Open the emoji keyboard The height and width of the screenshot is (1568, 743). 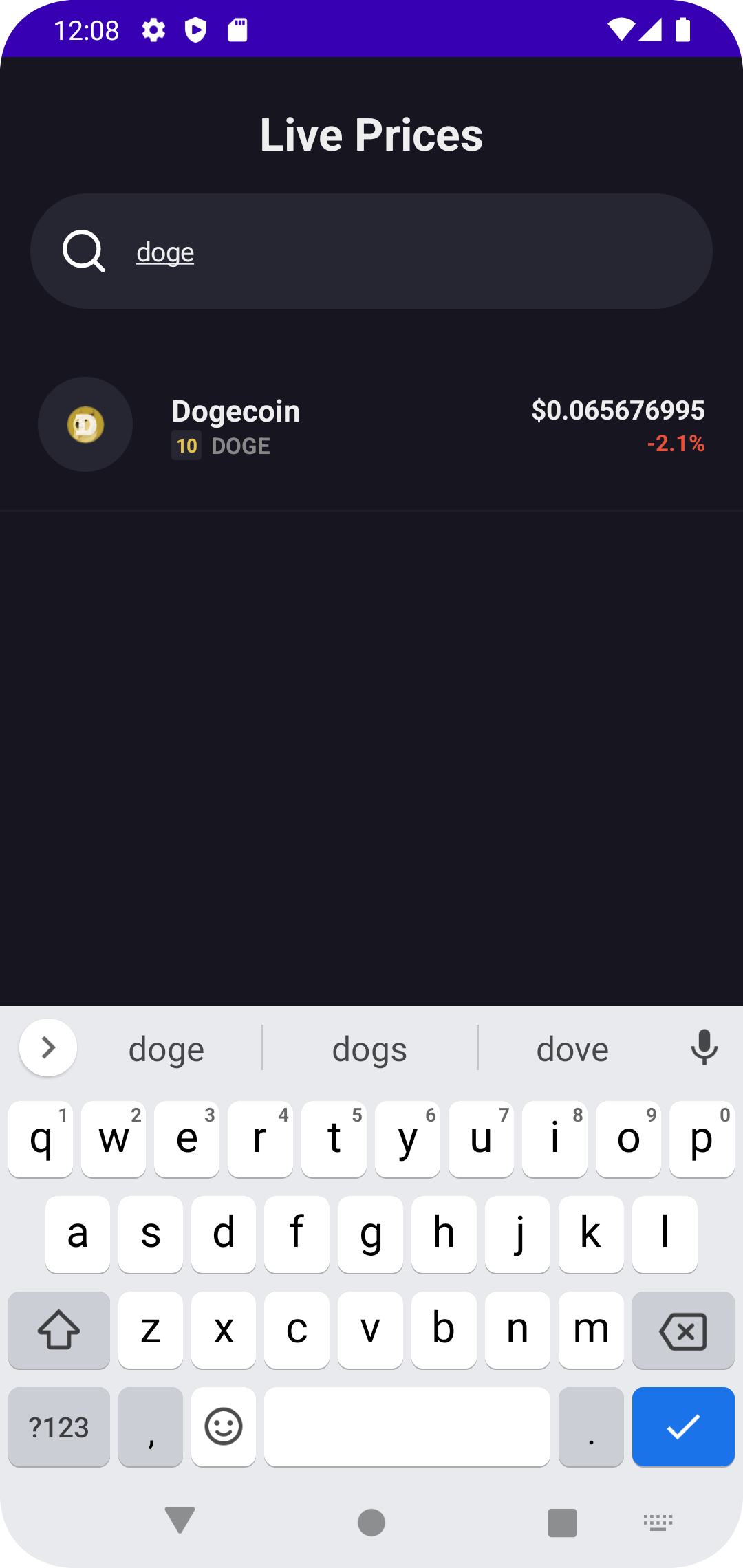(x=224, y=1426)
